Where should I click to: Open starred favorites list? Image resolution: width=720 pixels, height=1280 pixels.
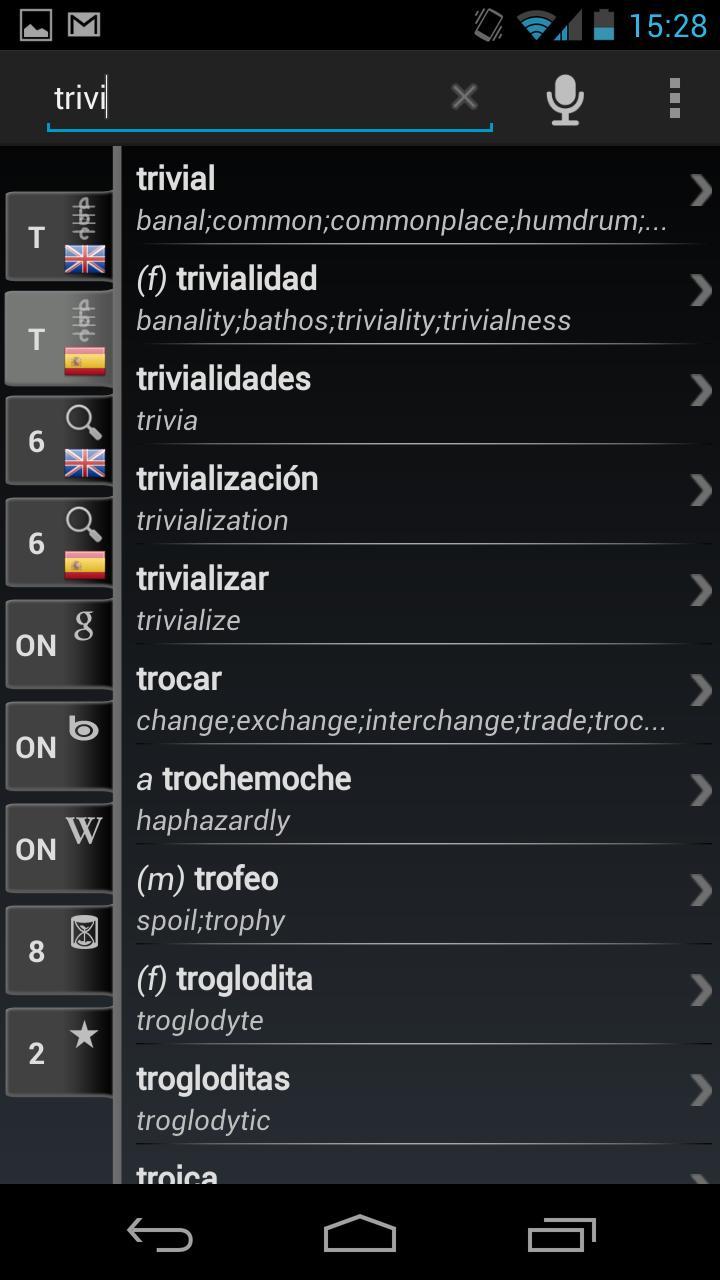(x=58, y=1051)
